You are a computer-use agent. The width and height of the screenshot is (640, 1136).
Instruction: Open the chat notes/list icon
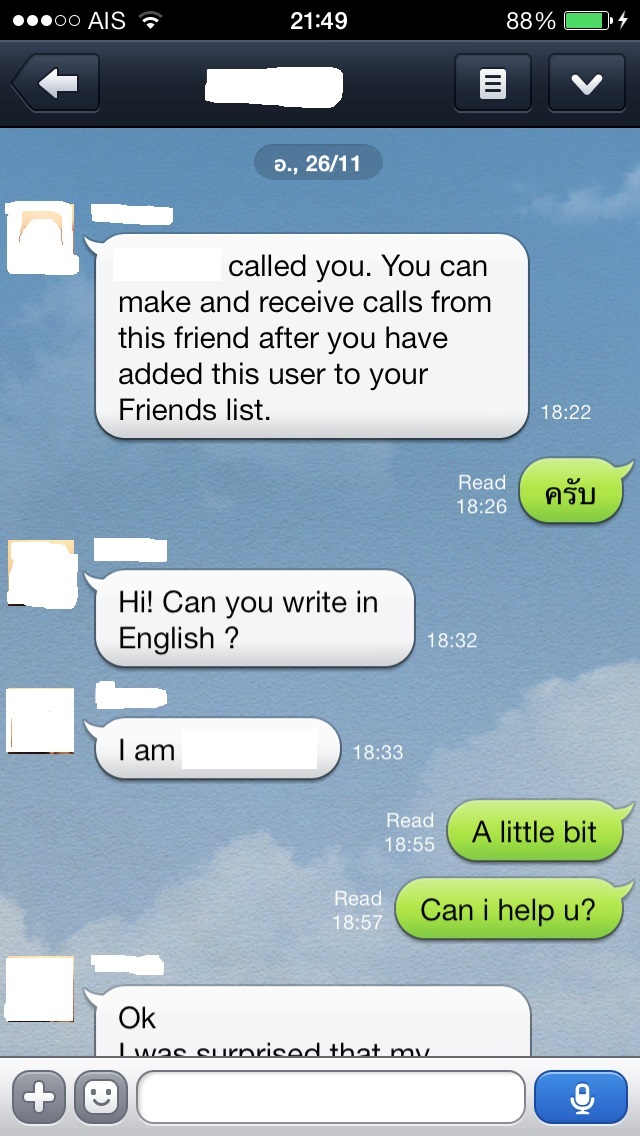click(x=492, y=84)
